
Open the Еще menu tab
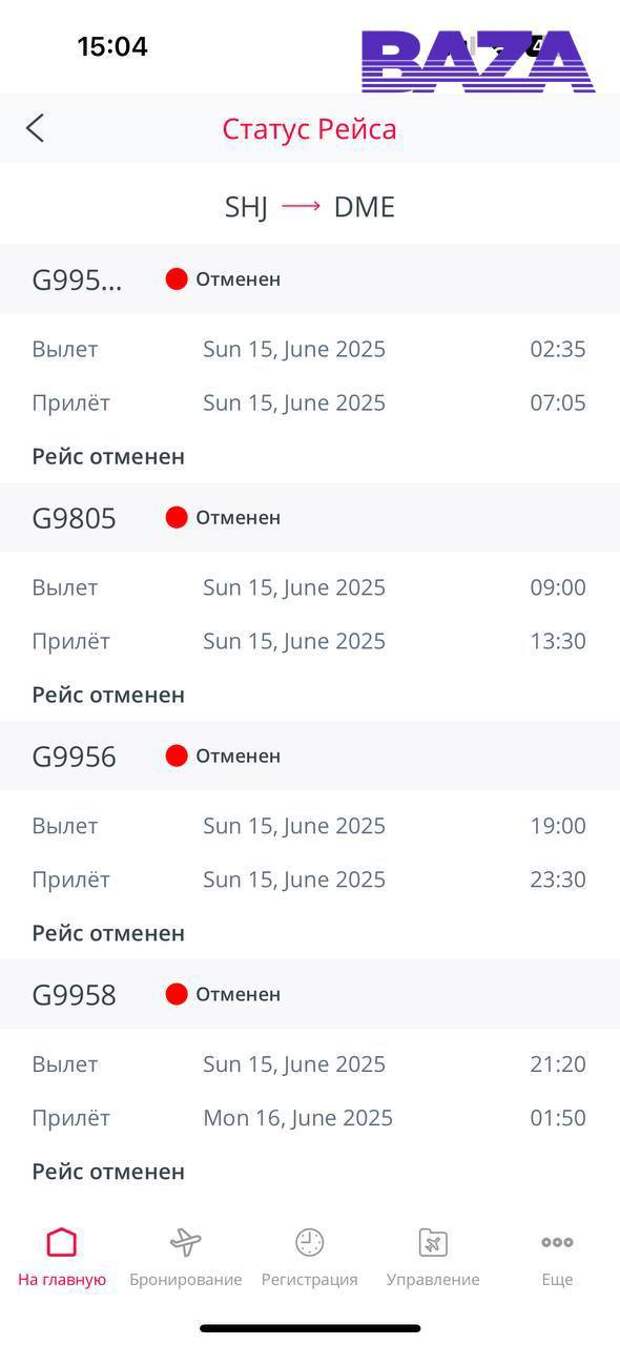[557, 1257]
